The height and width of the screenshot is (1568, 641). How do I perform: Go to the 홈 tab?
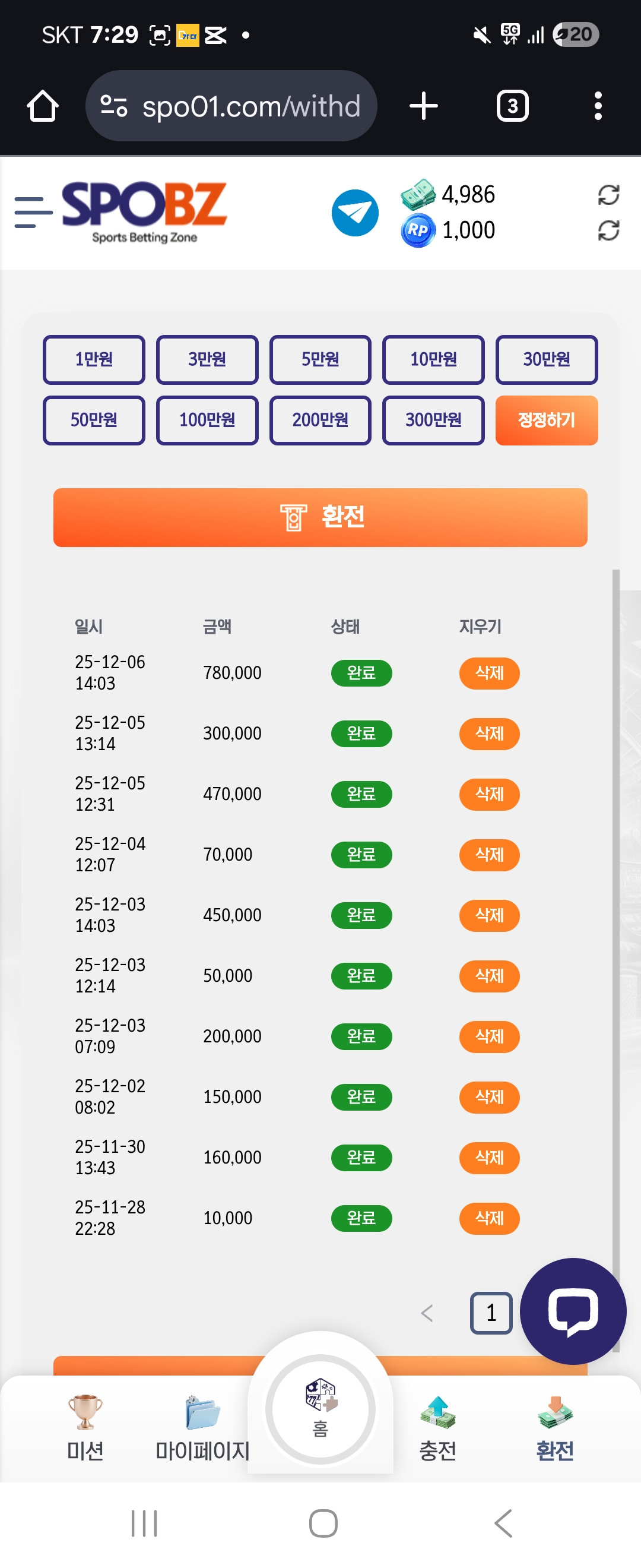[320, 1408]
